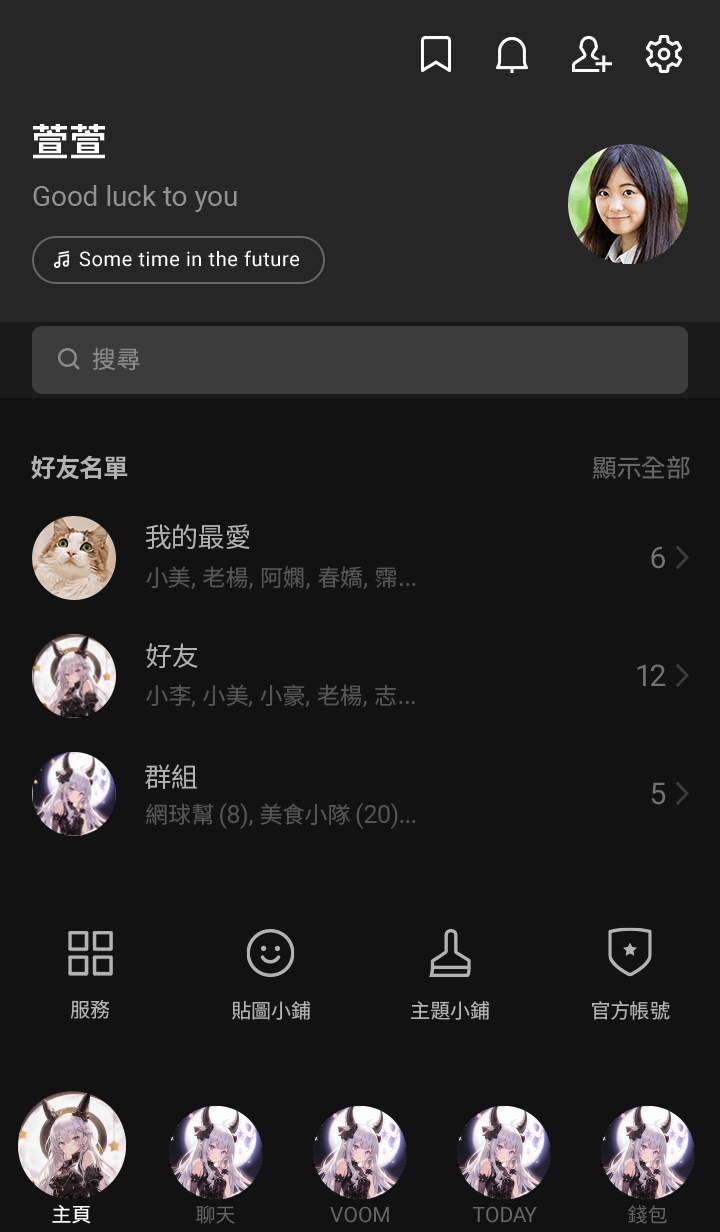Expand the 好友 list with 12 friends
Image resolution: width=720 pixels, height=1232 pixels.
pos(360,676)
